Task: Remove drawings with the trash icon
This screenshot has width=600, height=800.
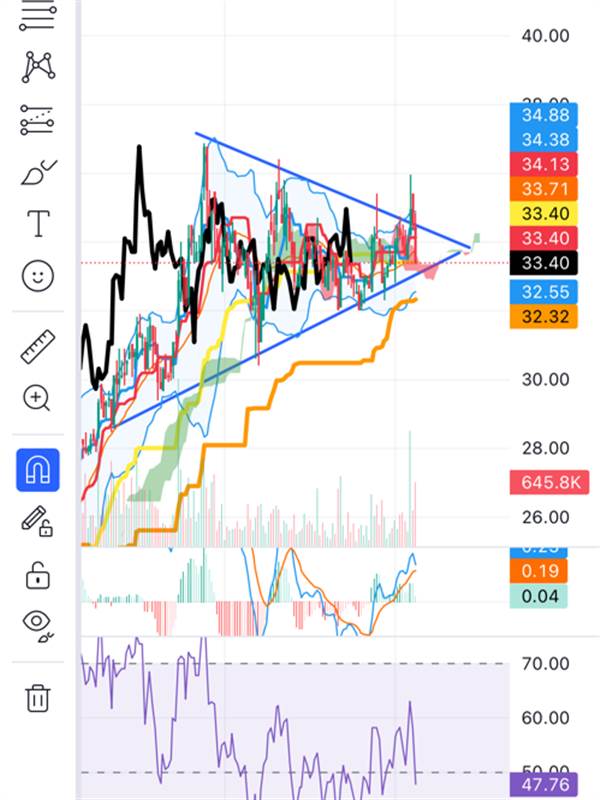Action: point(38,697)
